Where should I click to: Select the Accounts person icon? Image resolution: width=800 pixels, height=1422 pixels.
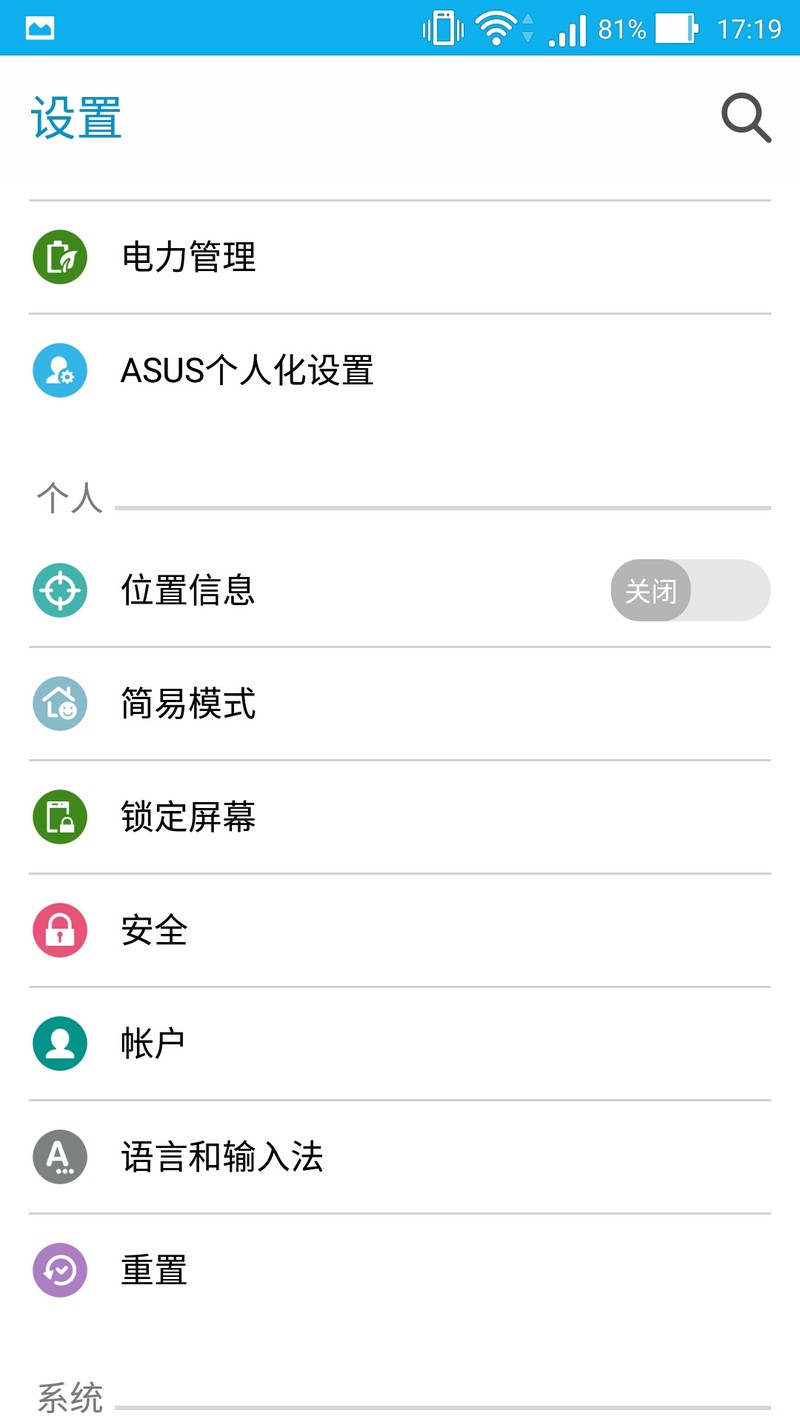click(59, 1043)
